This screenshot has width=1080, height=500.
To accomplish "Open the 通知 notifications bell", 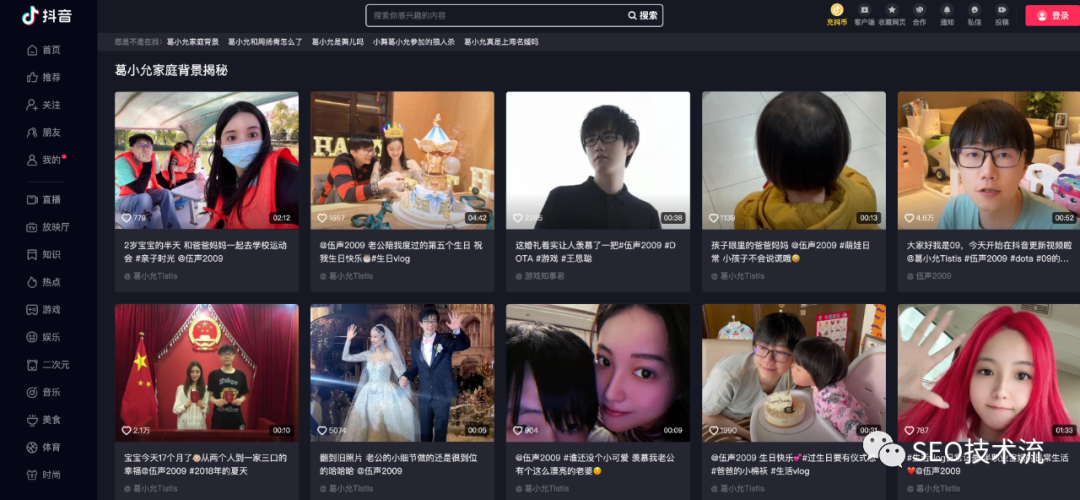I will coord(946,14).
